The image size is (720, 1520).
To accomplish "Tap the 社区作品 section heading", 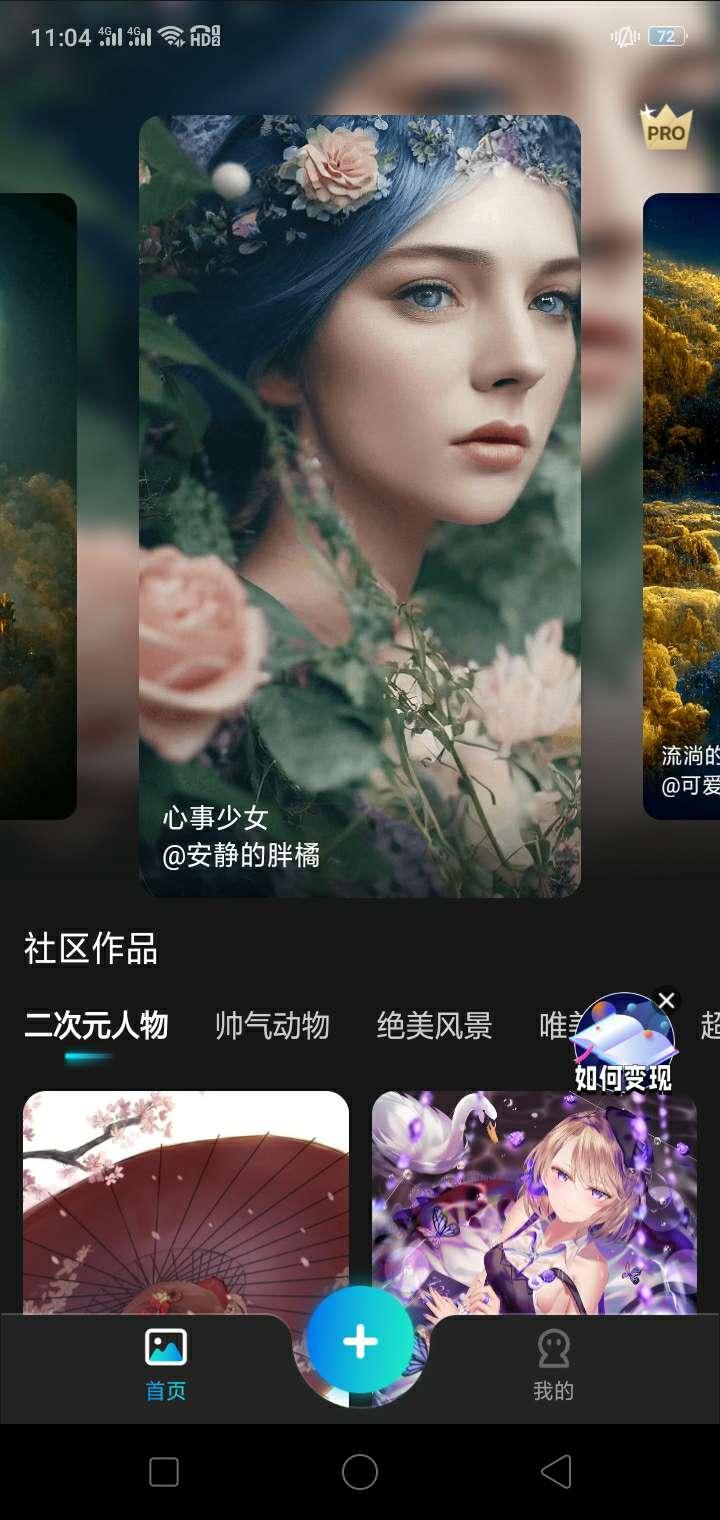I will tap(92, 950).
